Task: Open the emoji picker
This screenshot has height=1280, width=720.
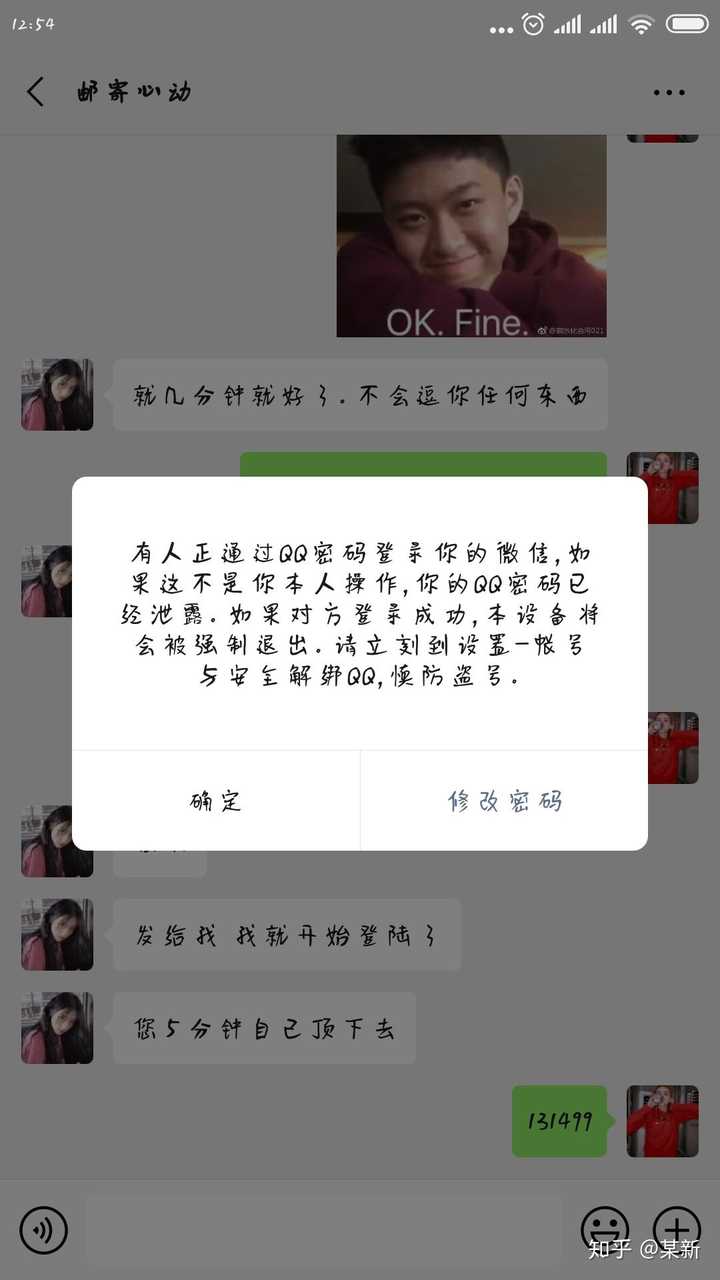Action: (605, 1229)
